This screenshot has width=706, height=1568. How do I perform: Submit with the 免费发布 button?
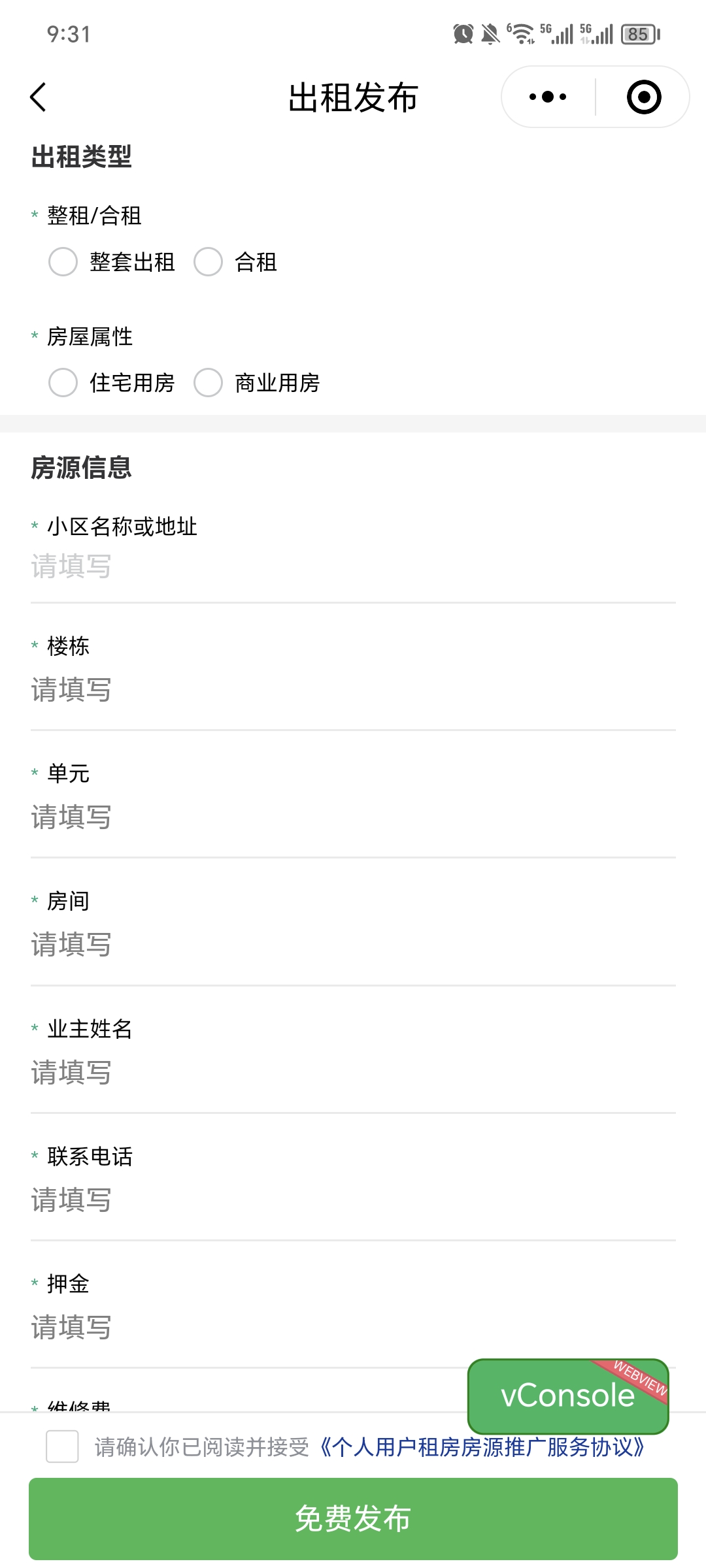pos(353,1518)
